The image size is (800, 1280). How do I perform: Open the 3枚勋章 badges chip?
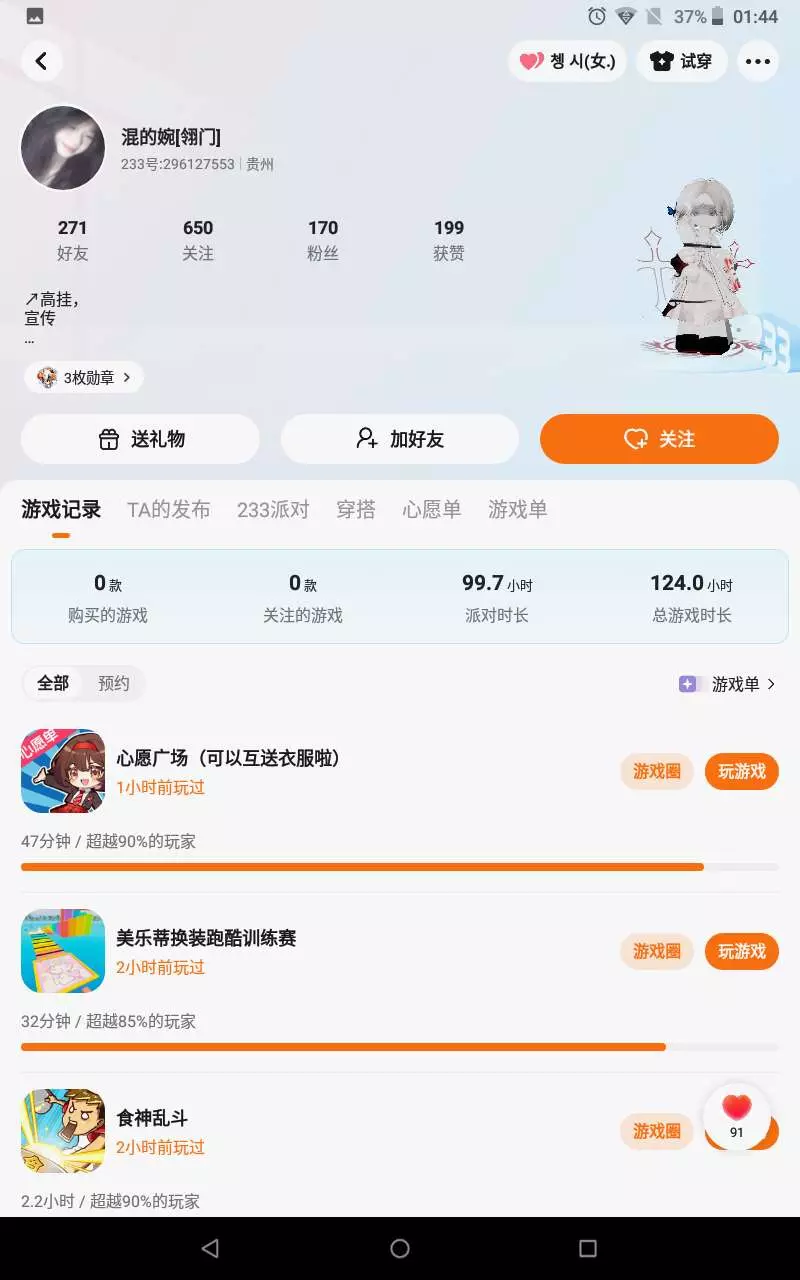point(84,377)
